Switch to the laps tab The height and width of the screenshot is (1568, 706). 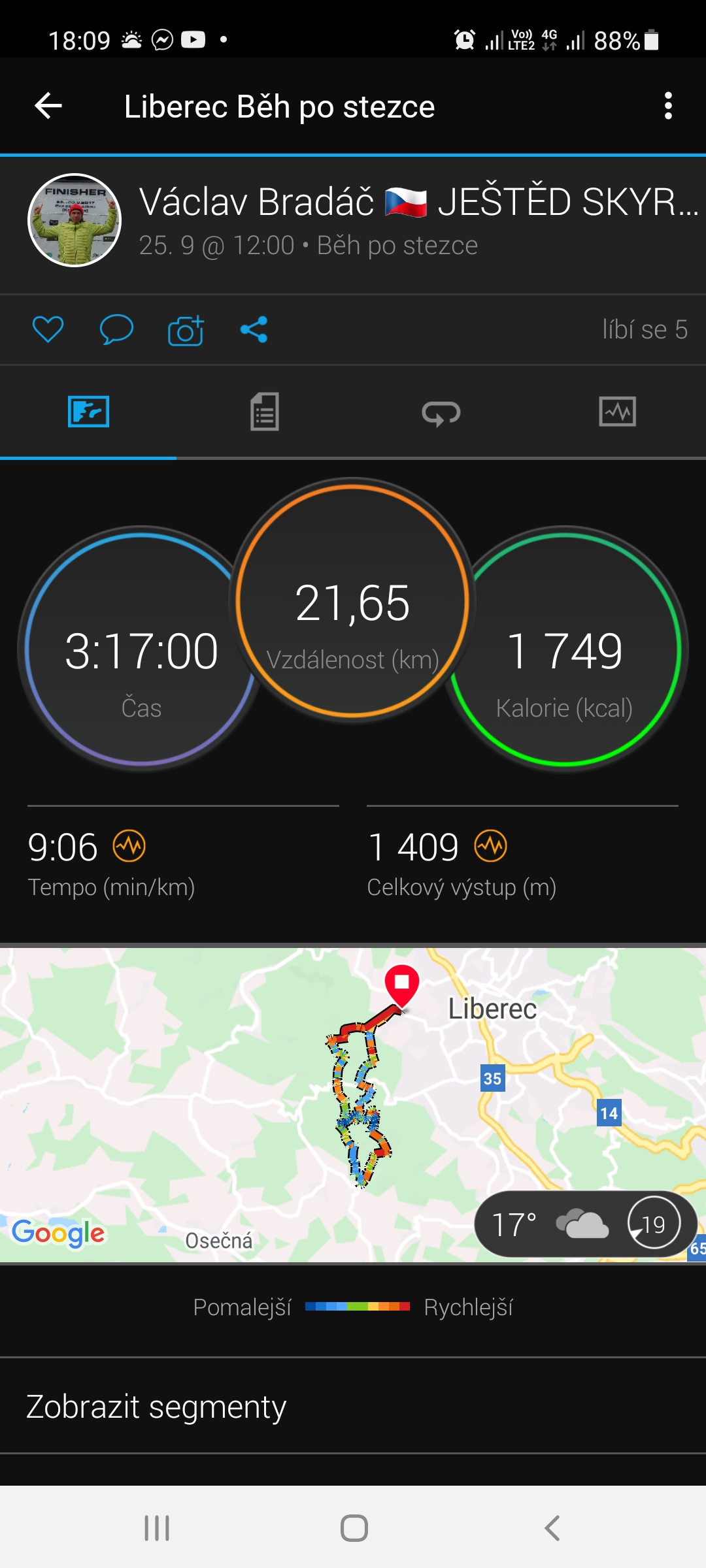point(441,412)
